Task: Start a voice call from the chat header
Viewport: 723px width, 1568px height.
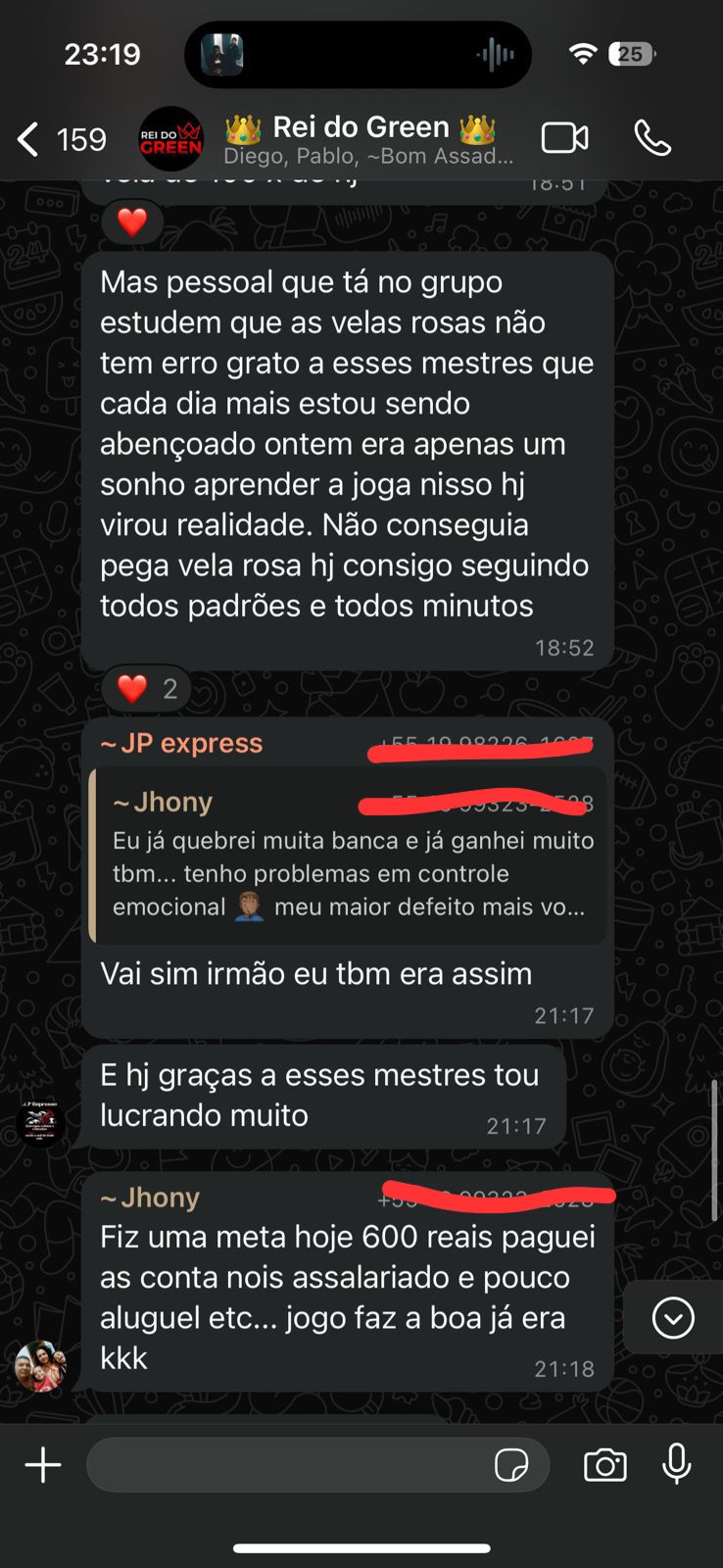Action: [652, 138]
